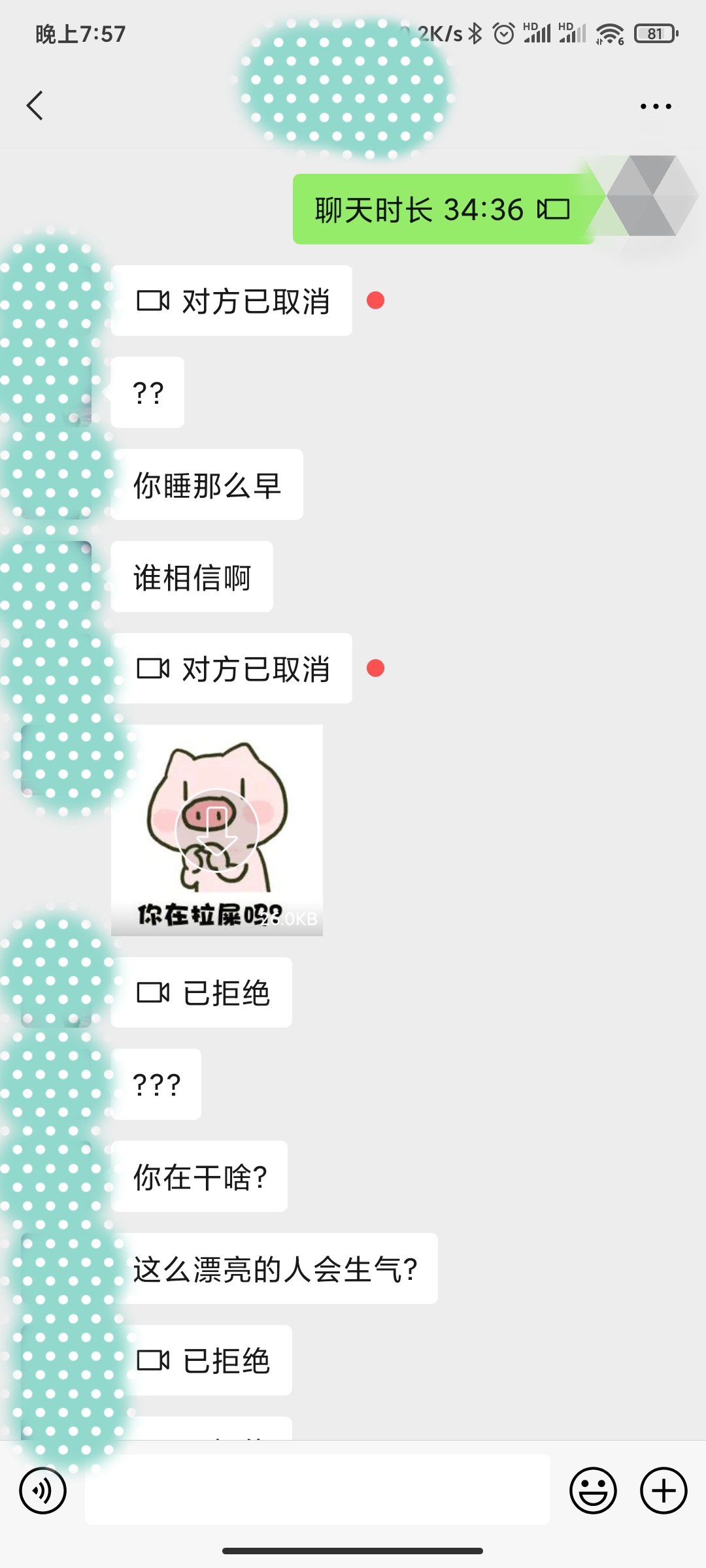Go back to the chat list
Image resolution: width=706 pixels, height=1568 pixels.
(35, 106)
